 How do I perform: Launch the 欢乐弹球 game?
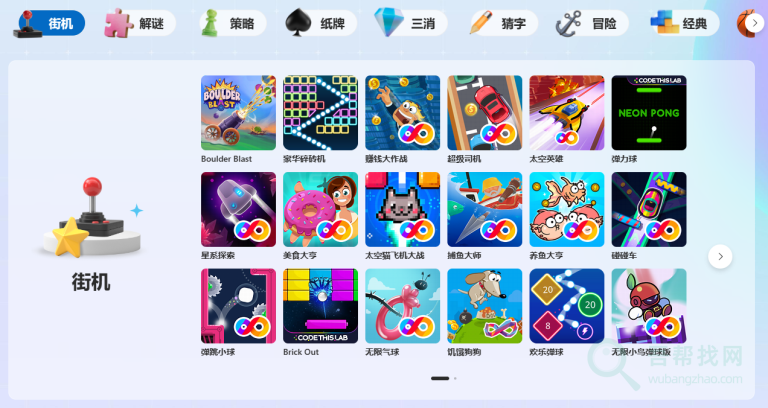coord(566,306)
